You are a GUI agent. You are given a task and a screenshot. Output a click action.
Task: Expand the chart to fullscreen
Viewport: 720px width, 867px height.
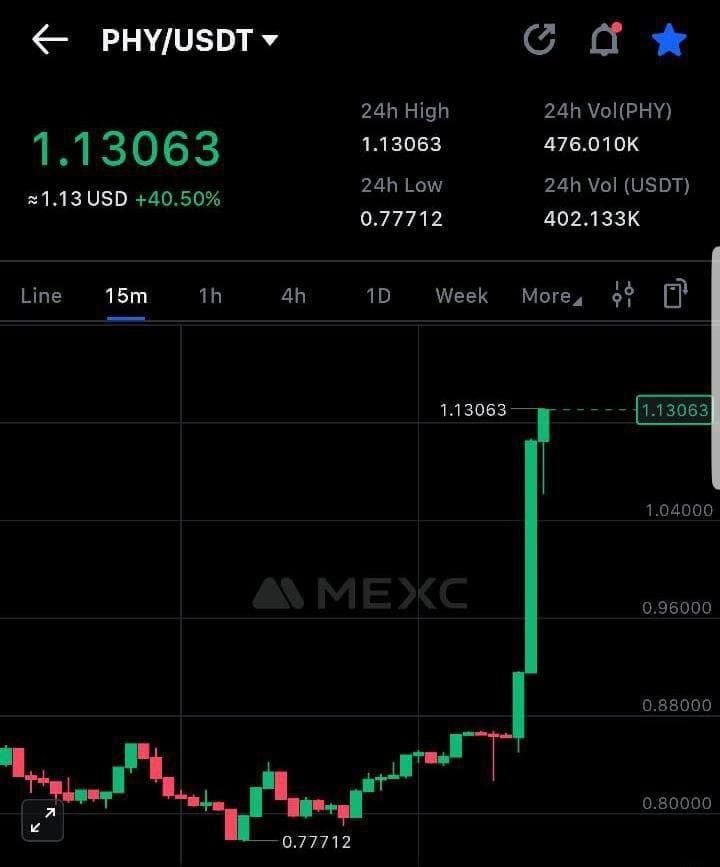coord(43,821)
